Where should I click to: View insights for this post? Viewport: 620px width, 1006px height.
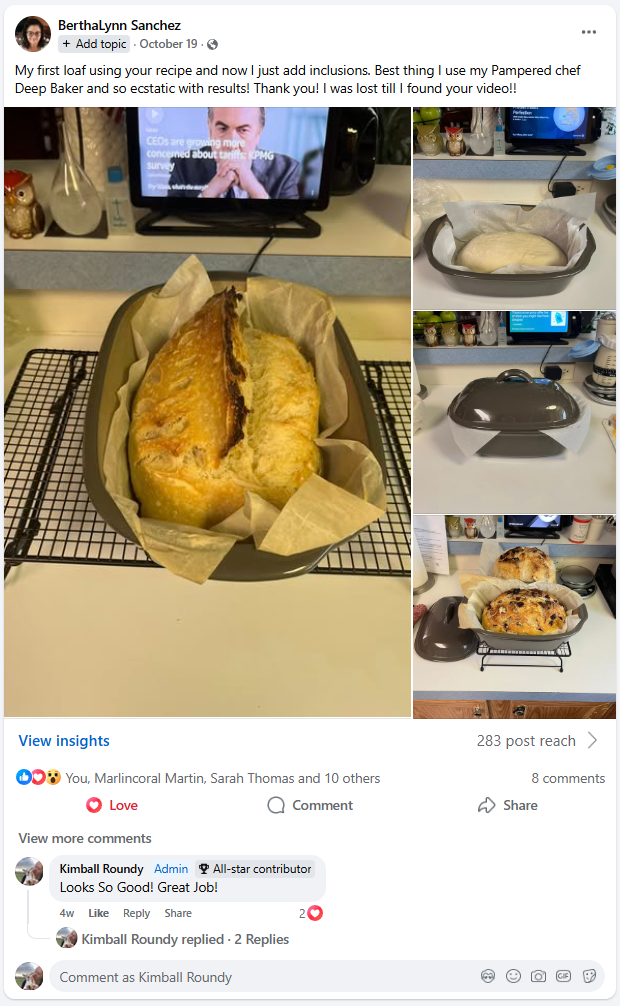(64, 741)
